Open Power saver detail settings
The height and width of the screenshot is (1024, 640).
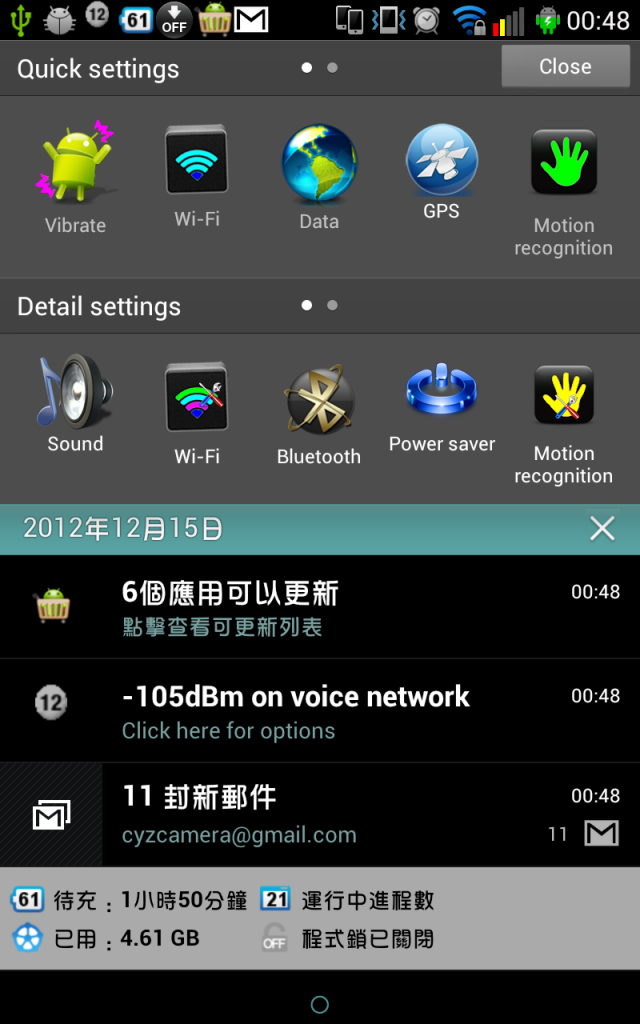pos(441,405)
